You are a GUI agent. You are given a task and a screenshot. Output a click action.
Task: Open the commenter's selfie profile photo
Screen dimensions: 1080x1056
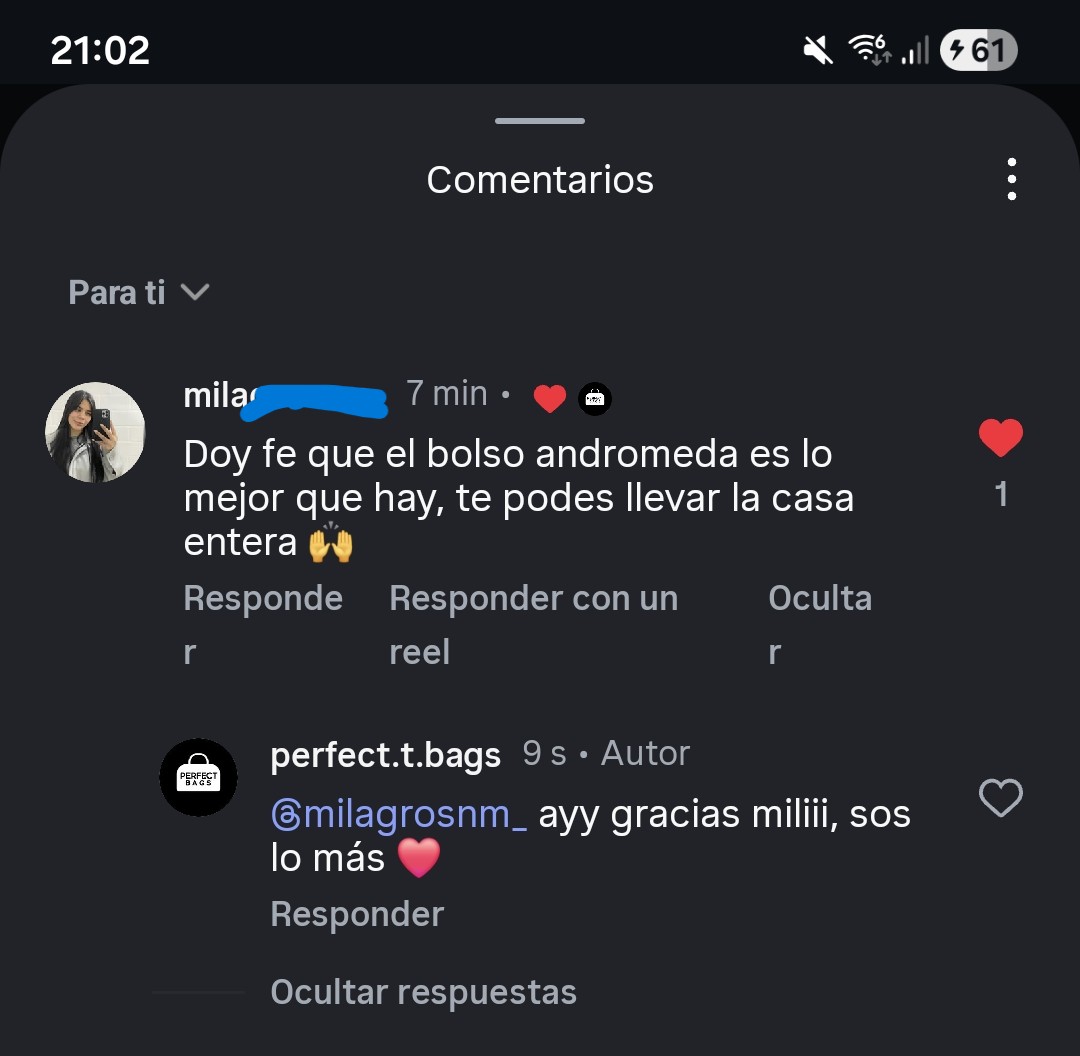(x=96, y=432)
